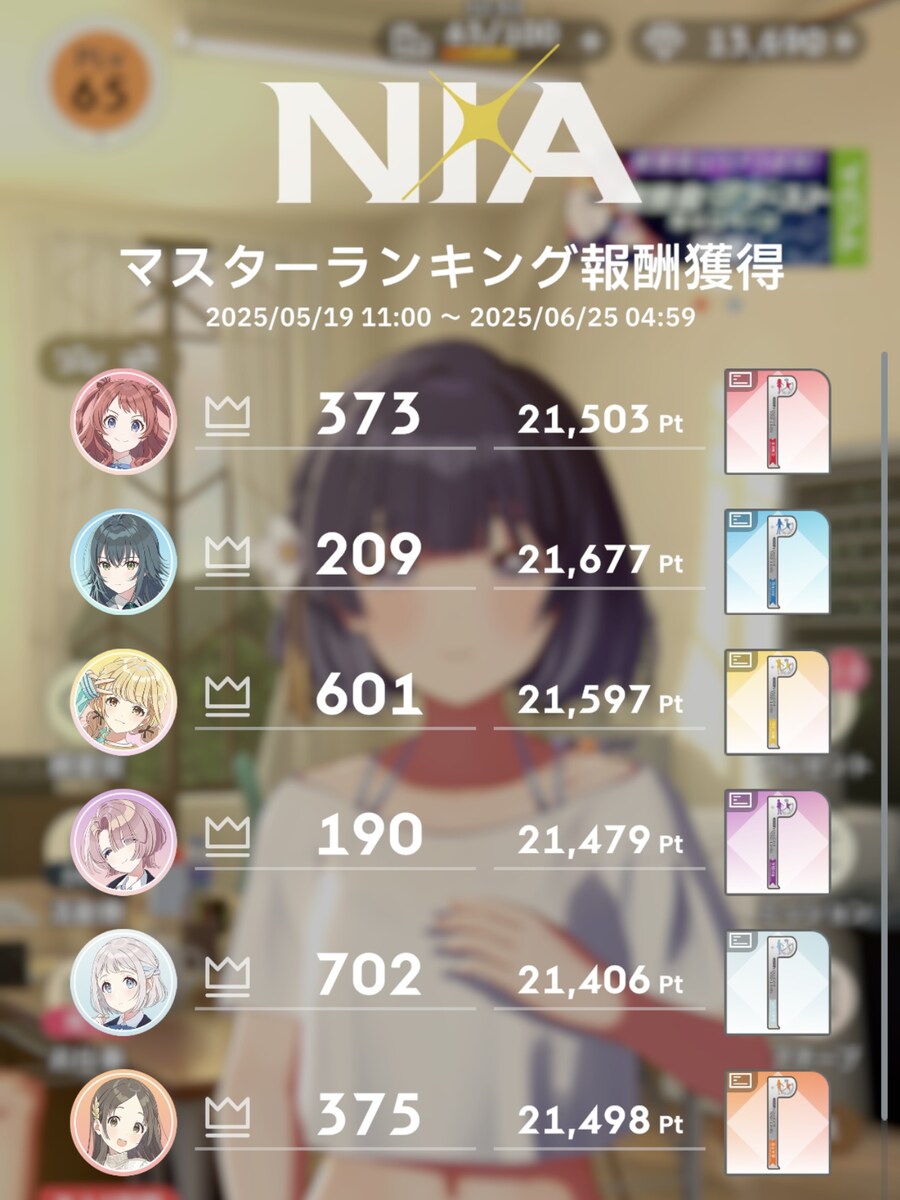
Task: View the blue reward item beside rank 209
Action: 776,562
